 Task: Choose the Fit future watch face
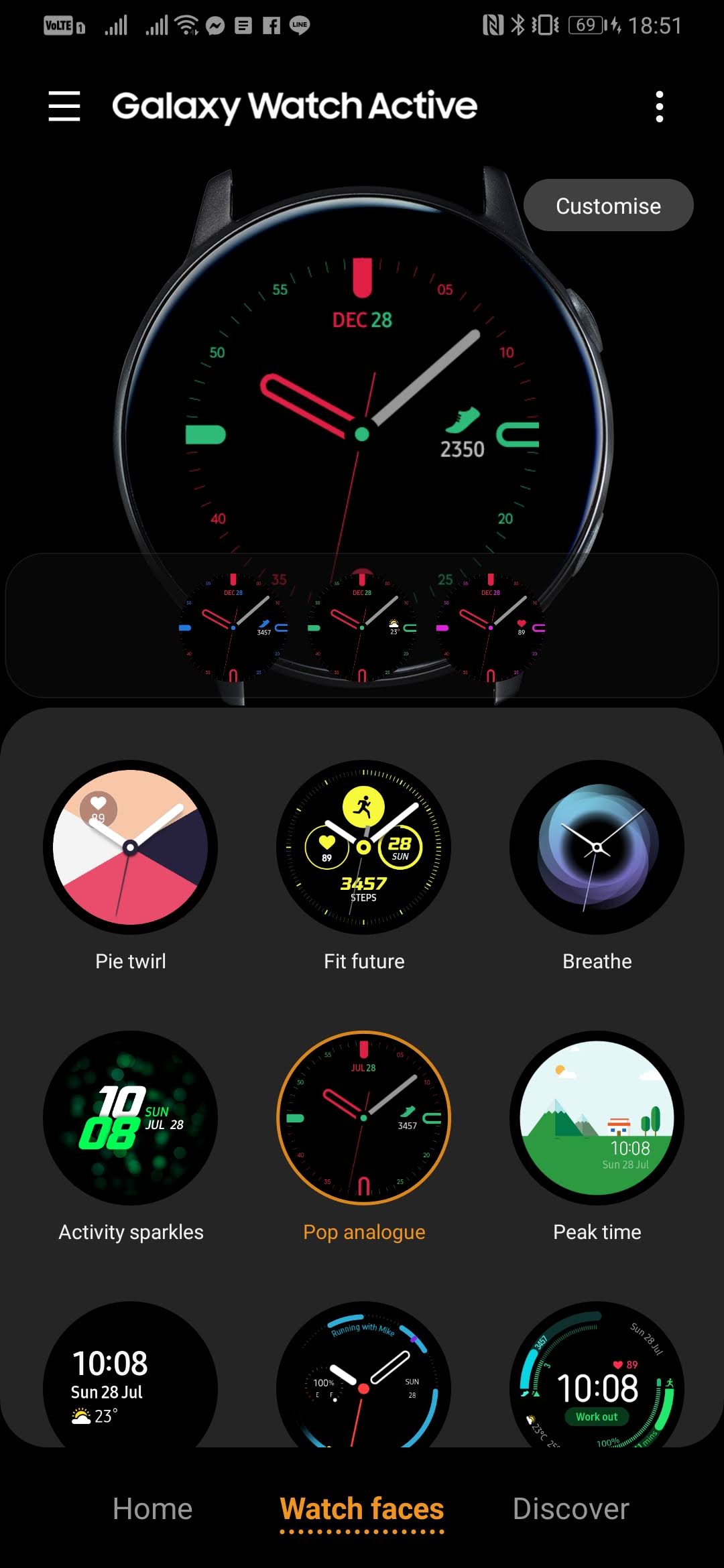point(363,848)
